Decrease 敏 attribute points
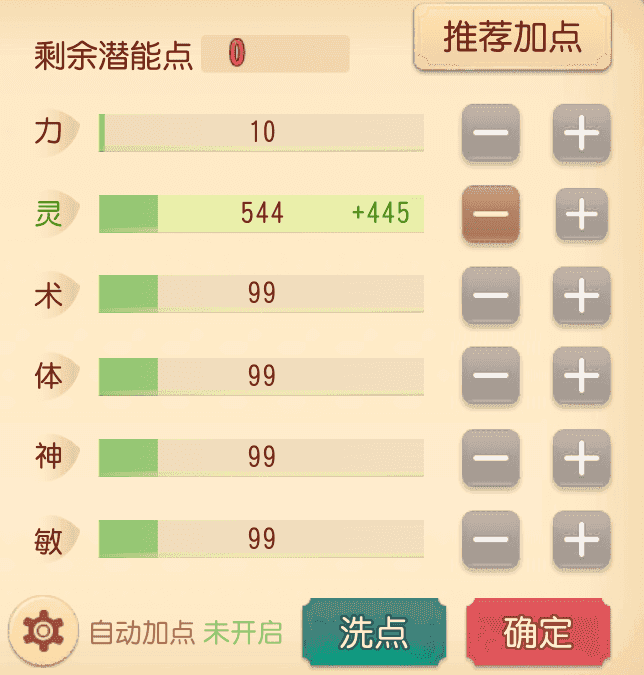644x675 pixels. point(490,540)
